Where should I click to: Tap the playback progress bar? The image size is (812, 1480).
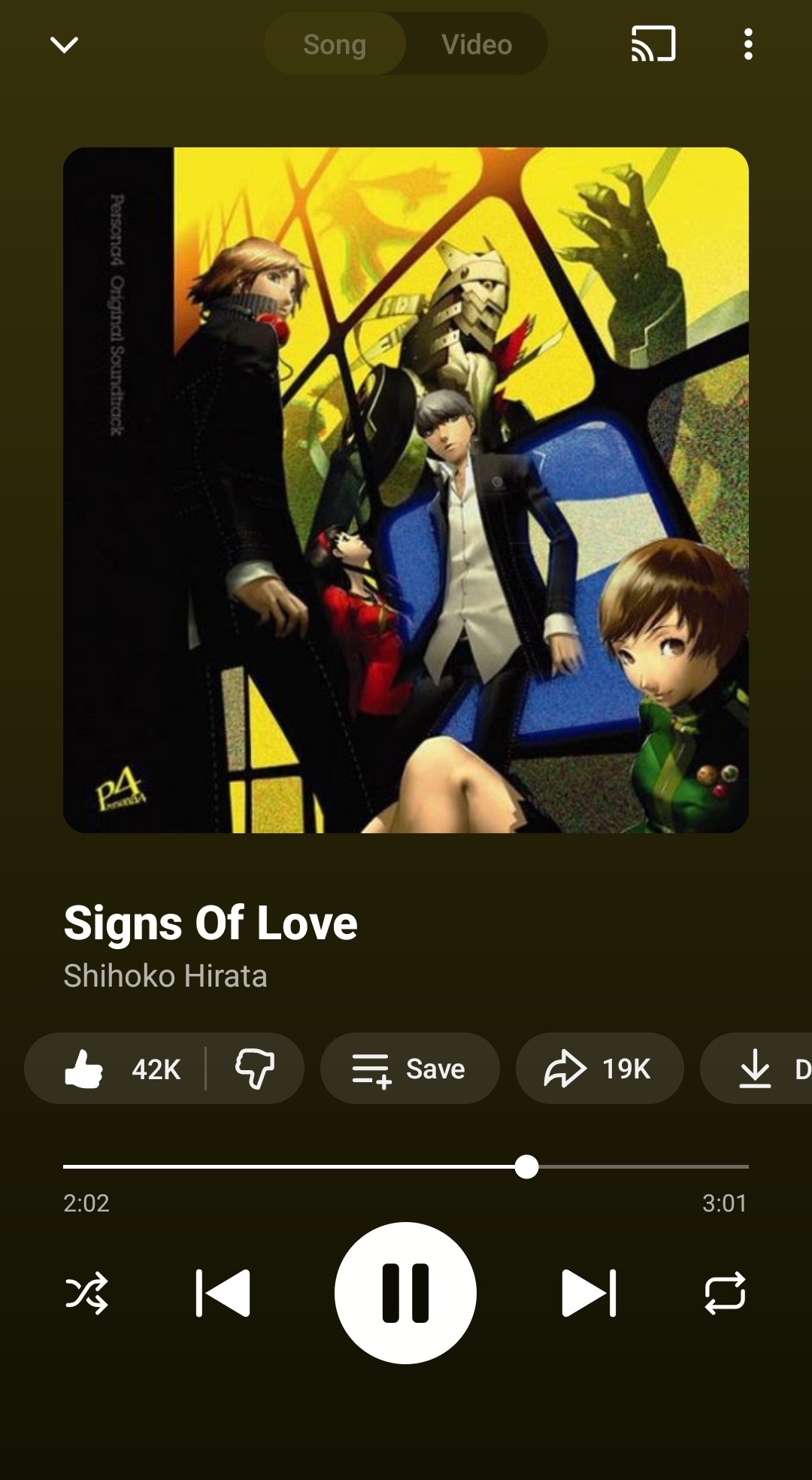406,1166
